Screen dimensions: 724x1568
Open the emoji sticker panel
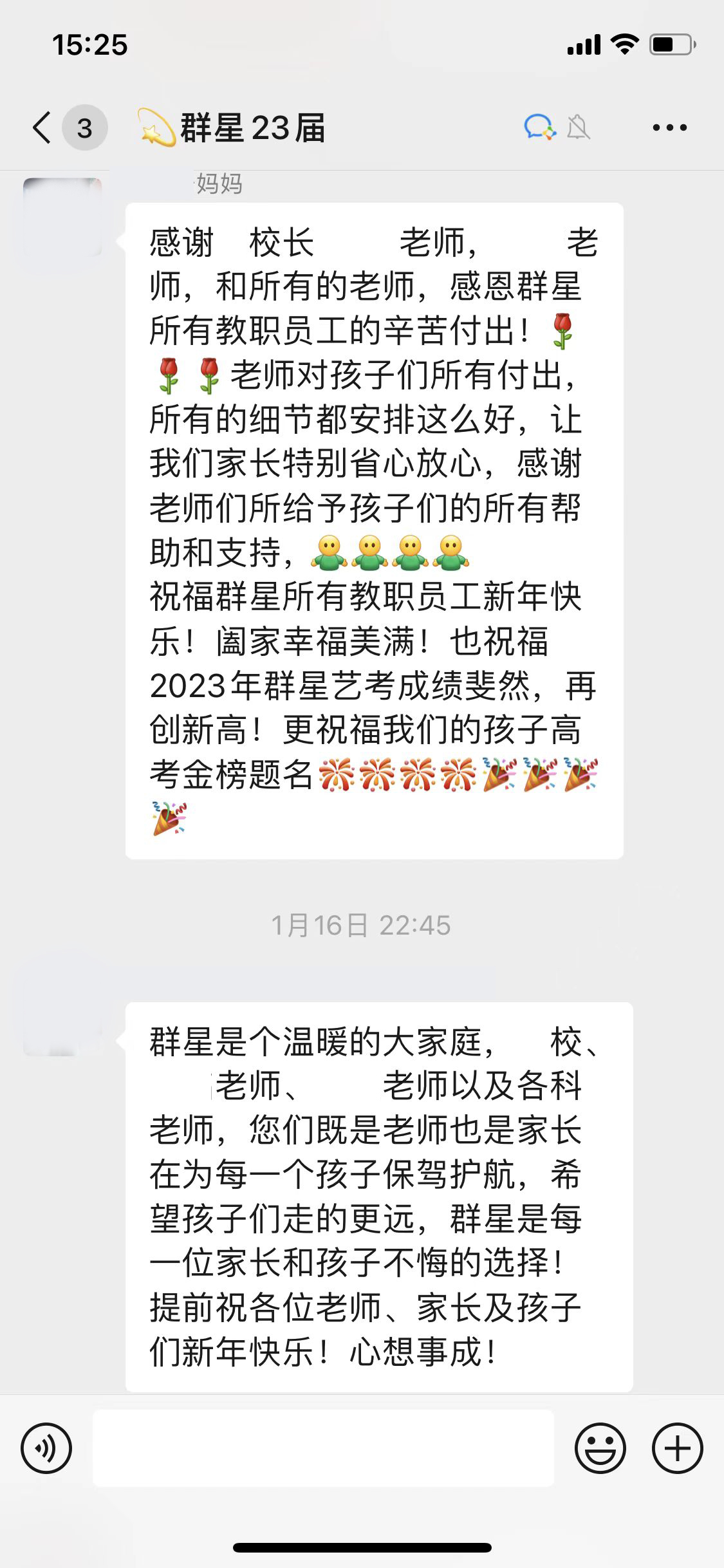[600, 1448]
